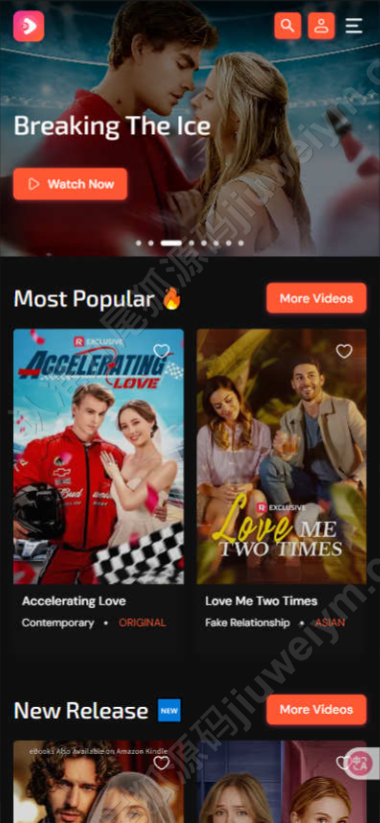Favorite the first New Release video
Viewport: 380px width, 823px height.
(x=161, y=763)
